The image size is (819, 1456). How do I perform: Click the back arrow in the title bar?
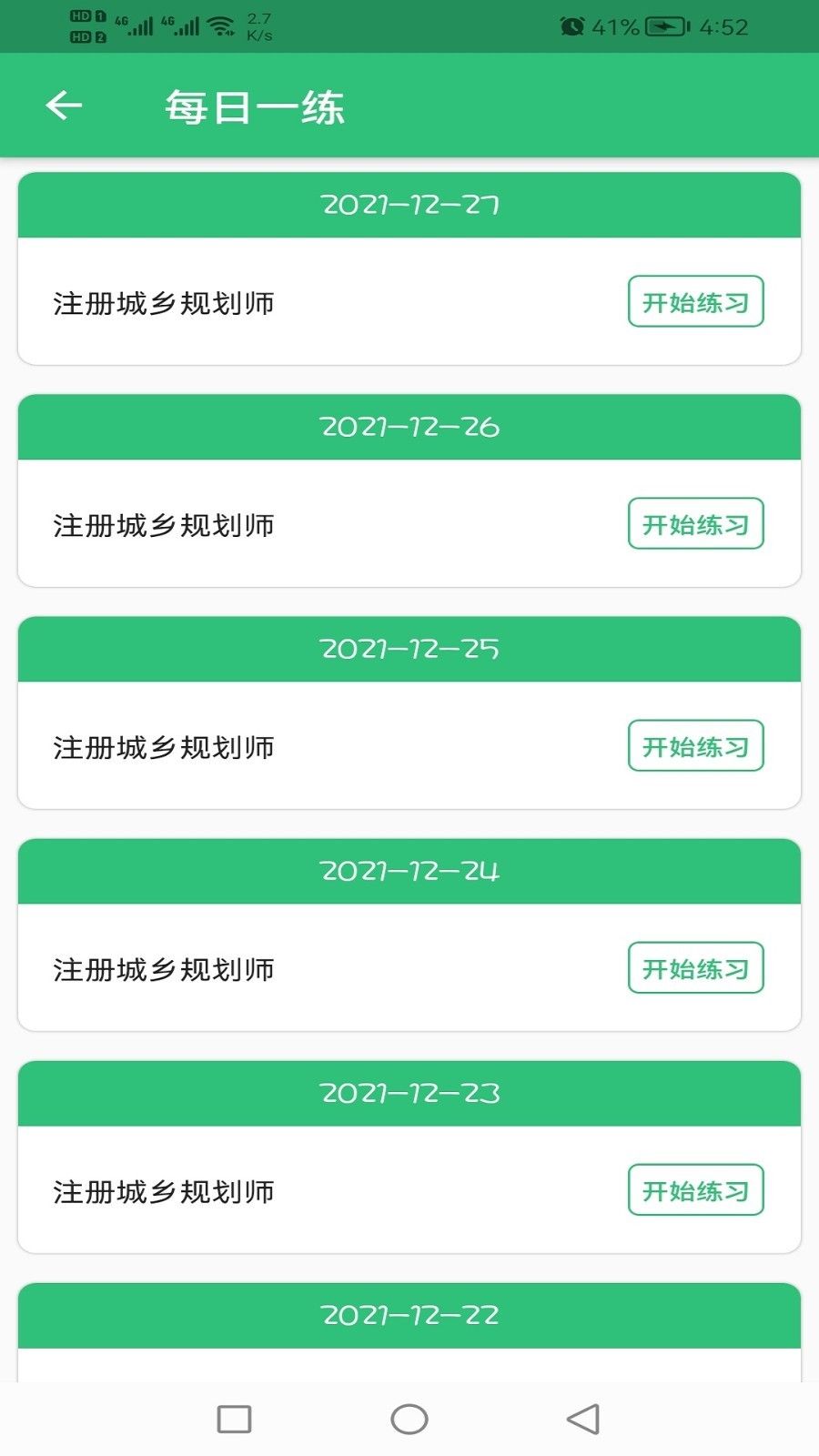62,106
